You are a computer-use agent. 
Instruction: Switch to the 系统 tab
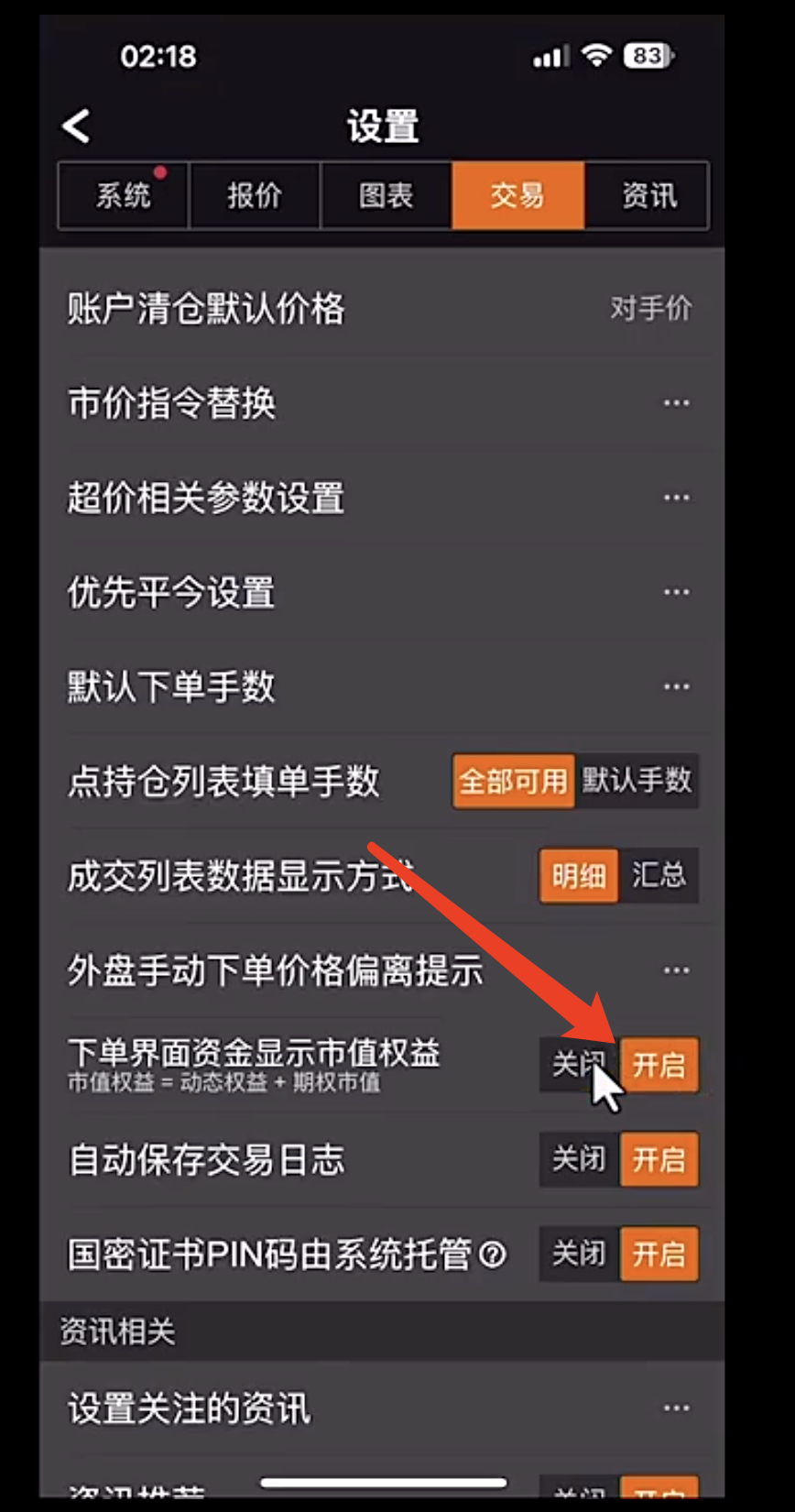(124, 195)
